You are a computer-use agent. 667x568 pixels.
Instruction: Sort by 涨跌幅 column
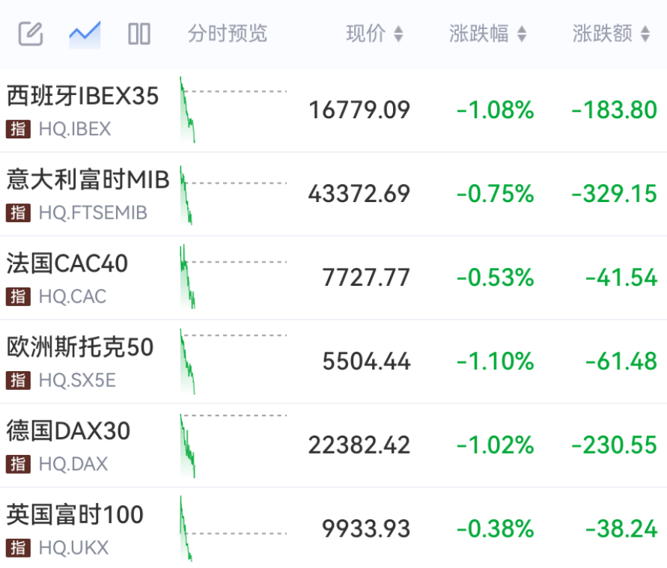point(489,34)
